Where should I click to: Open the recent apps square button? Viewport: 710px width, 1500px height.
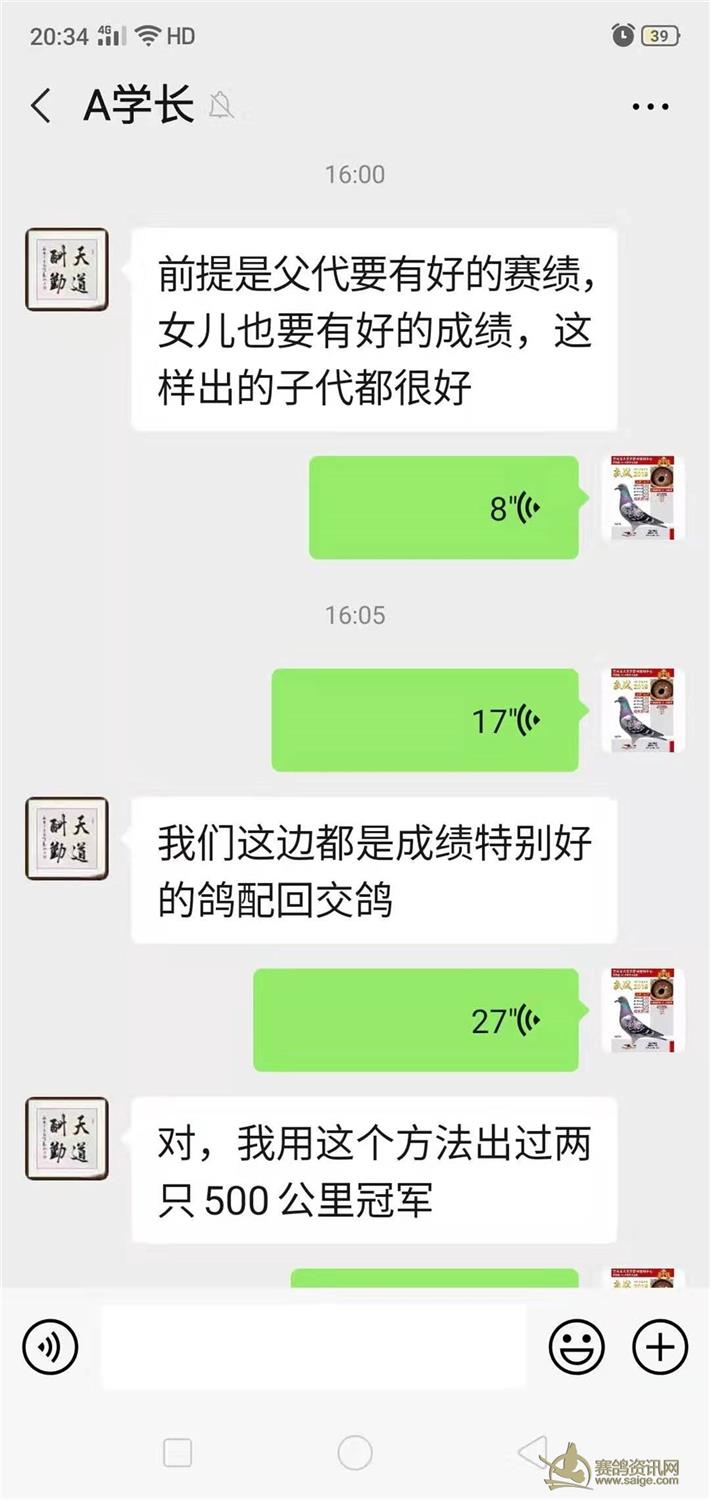pos(177,1452)
